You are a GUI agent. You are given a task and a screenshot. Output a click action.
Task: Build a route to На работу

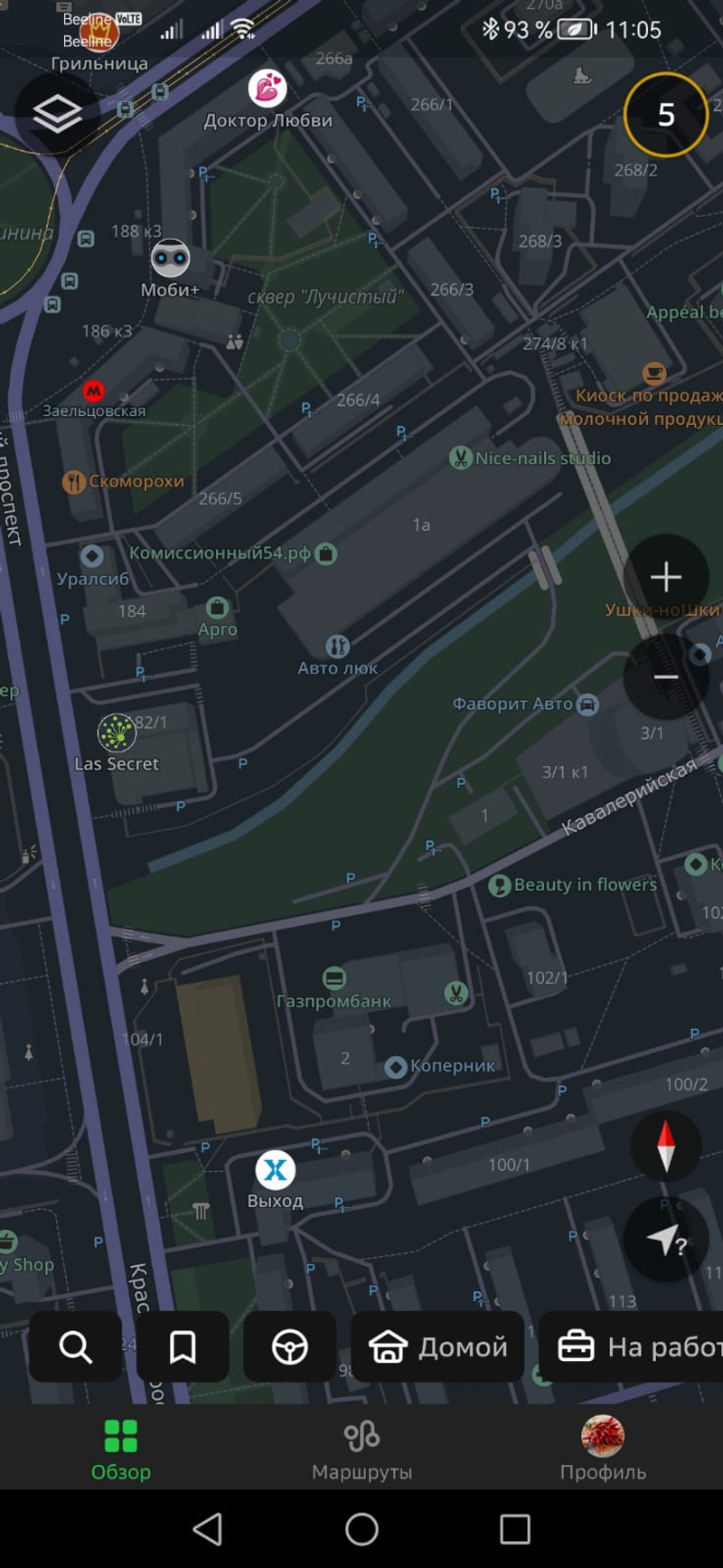tap(632, 1346)
